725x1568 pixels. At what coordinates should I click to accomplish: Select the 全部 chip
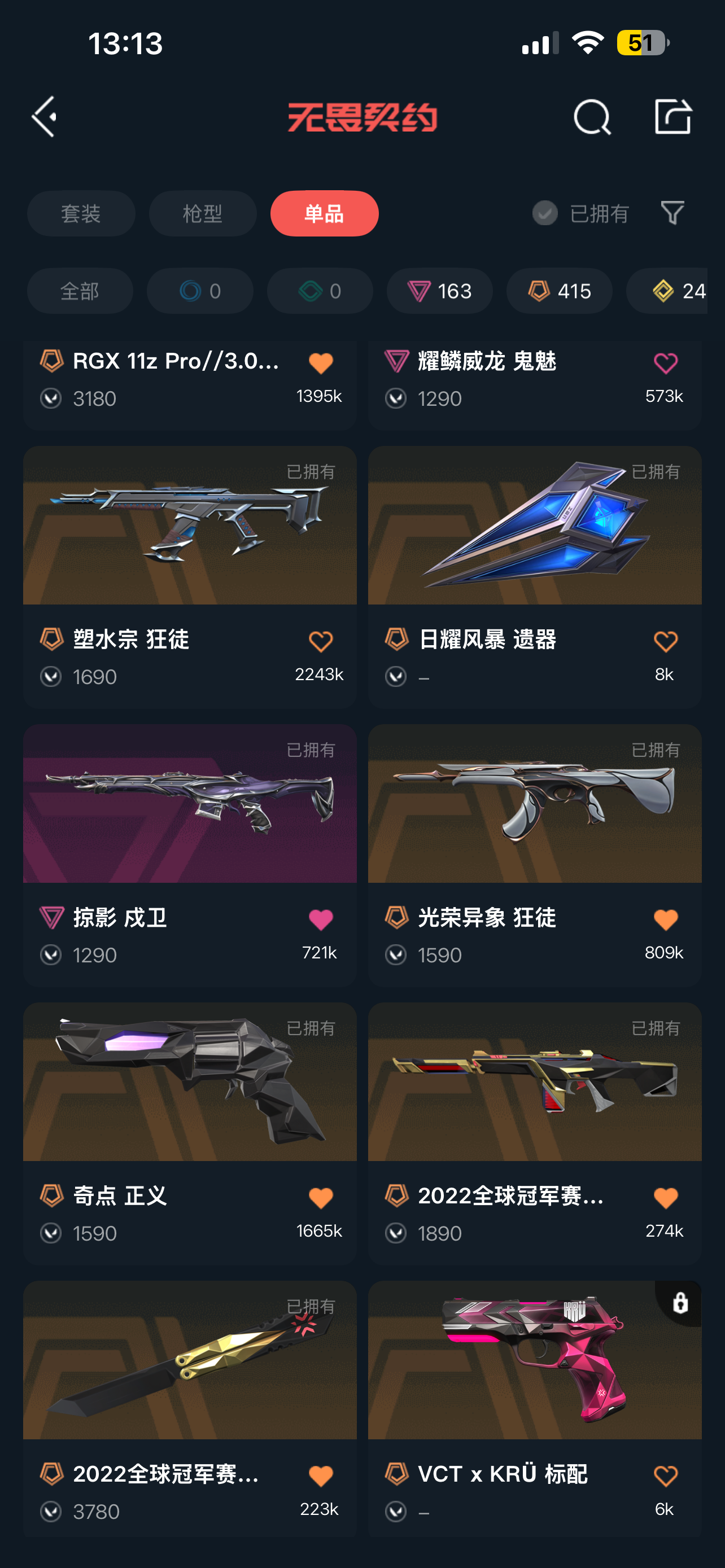point(80,291)
